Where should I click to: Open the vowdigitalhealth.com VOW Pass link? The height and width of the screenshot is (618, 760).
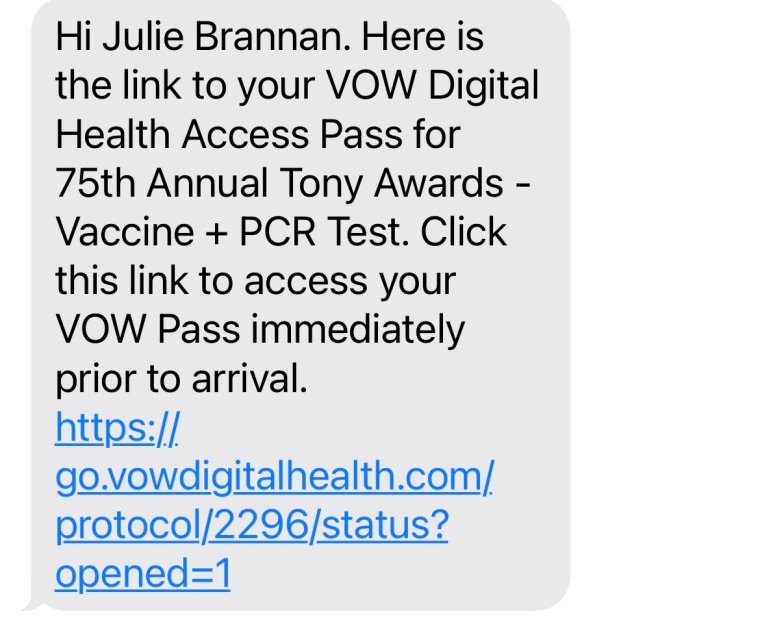(x=274, y=478)
